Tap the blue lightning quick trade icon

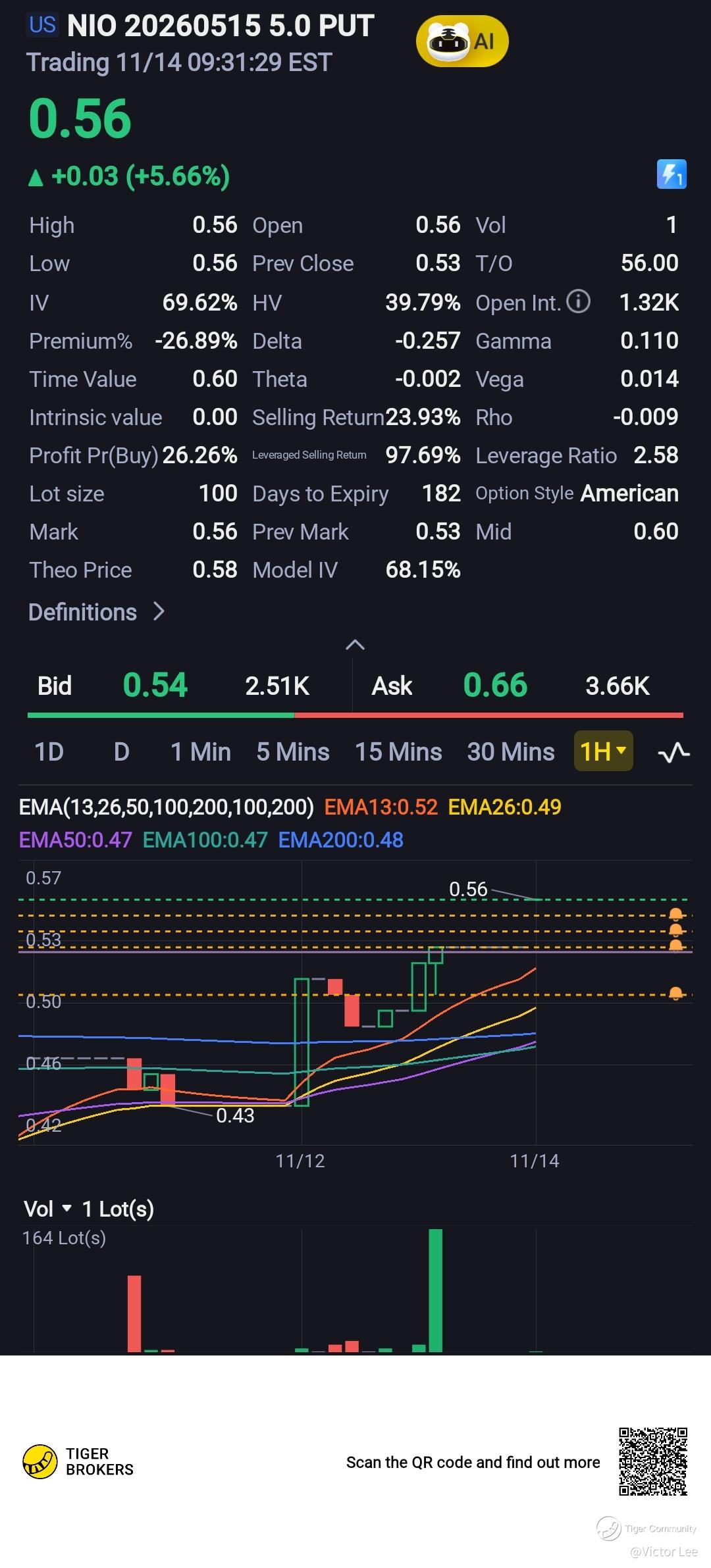pos(671,174)
